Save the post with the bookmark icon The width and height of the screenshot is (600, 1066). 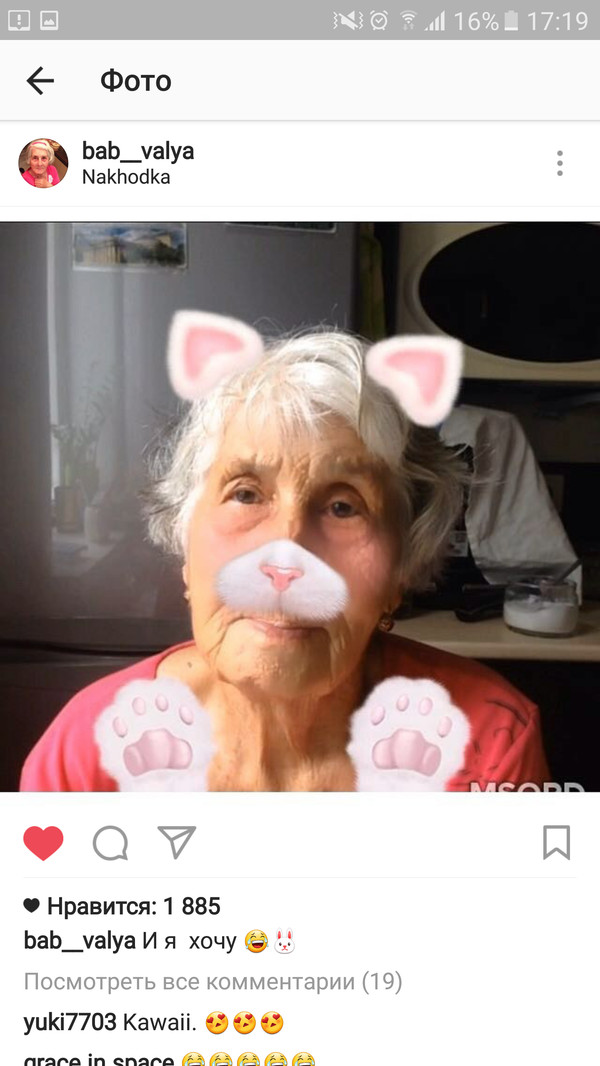(x=556, y=843)
